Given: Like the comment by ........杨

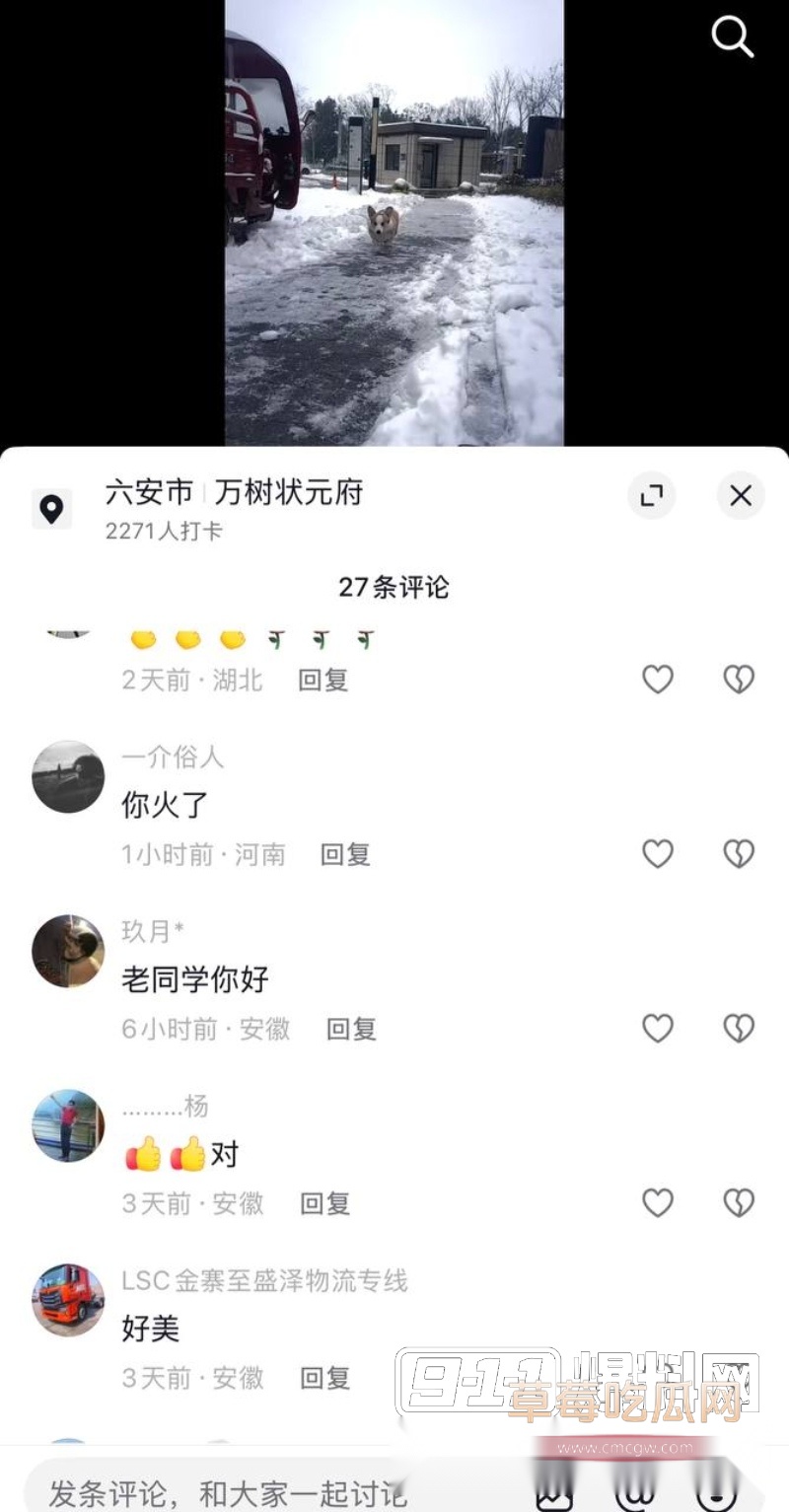Looking at the screenshot, I should (x=658, y=1203).
